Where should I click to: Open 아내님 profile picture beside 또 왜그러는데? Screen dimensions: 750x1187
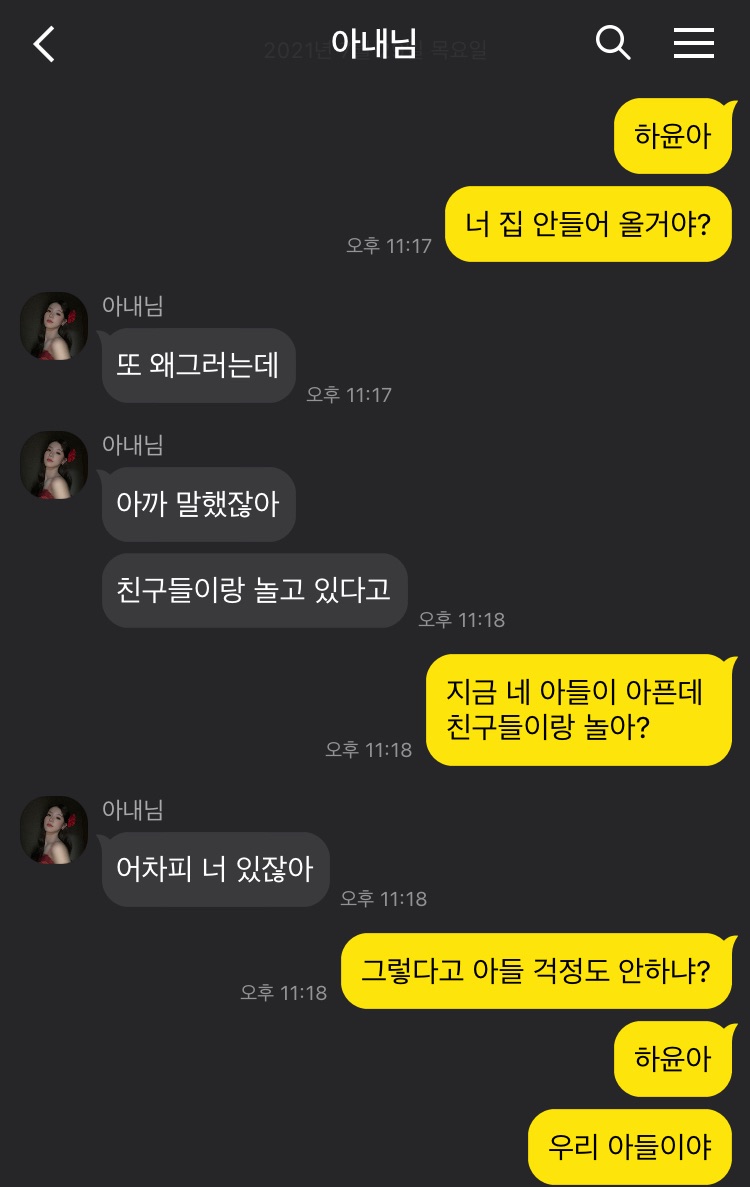point(54,326)
